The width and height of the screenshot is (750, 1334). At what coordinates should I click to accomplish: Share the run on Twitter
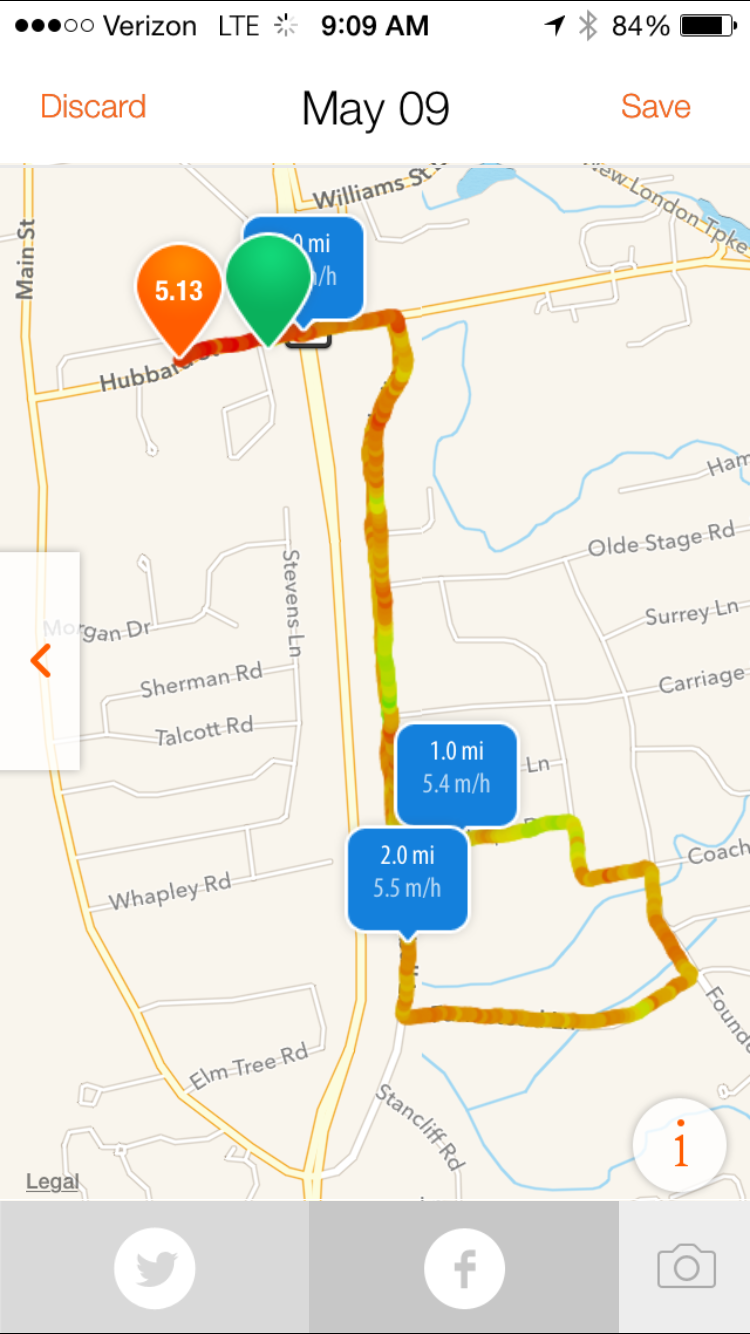pos(154,1268)
